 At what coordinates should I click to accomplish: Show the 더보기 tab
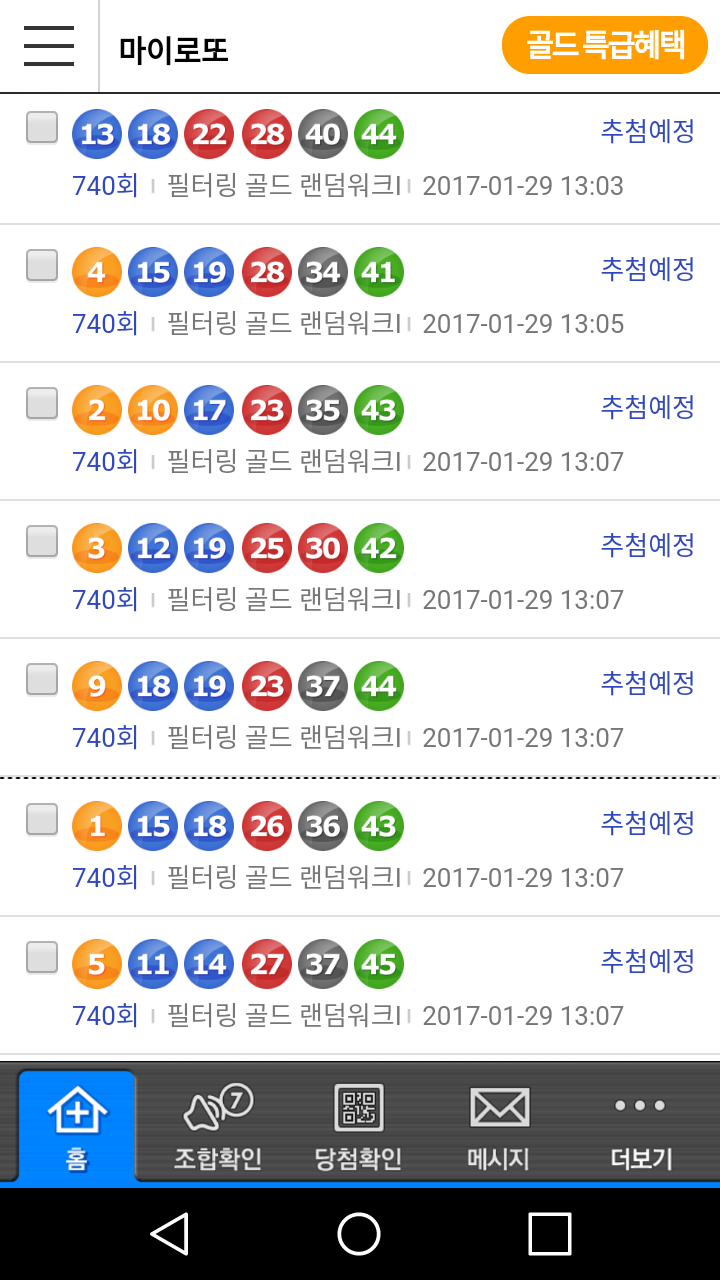[641, 1126]
